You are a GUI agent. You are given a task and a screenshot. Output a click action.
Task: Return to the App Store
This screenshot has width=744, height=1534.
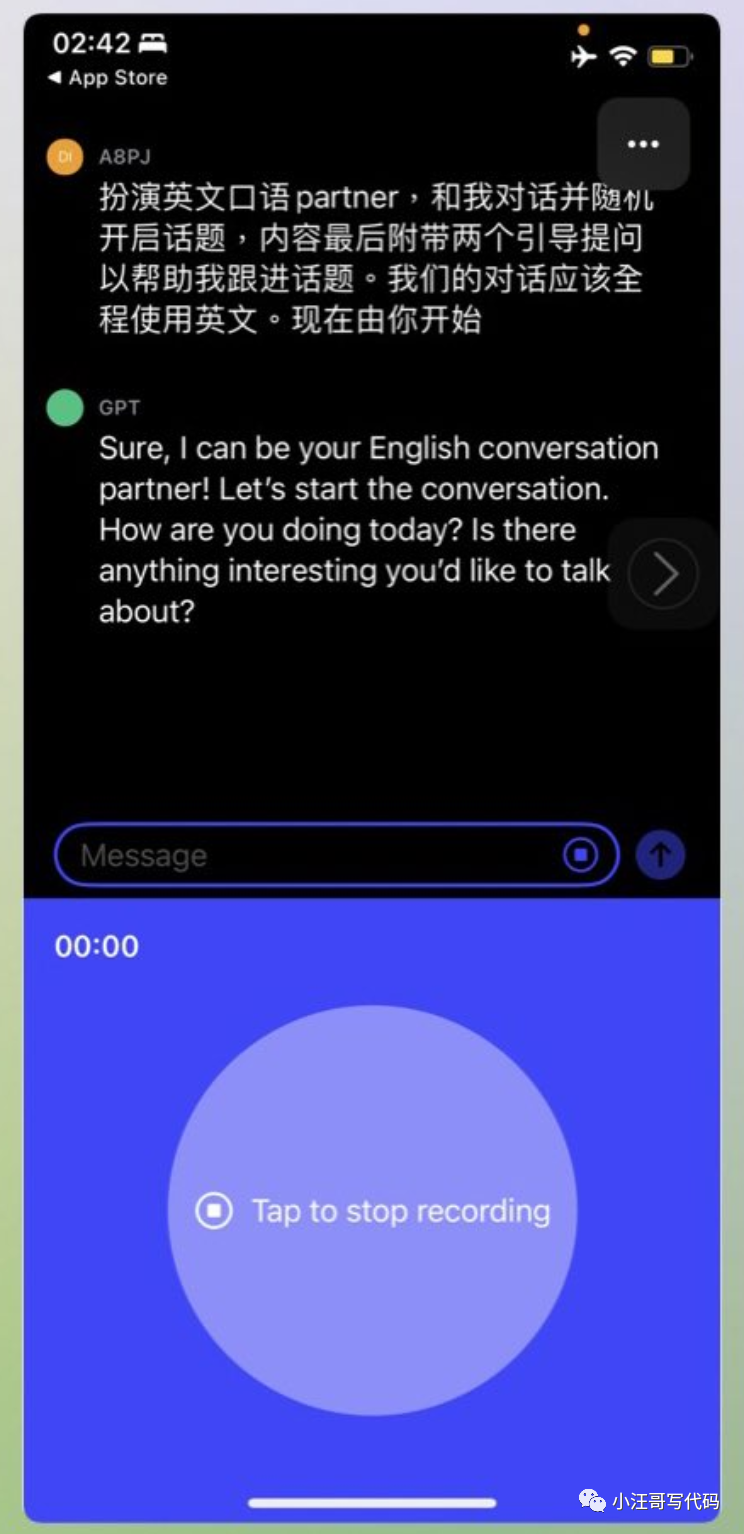tap(106, 78)
